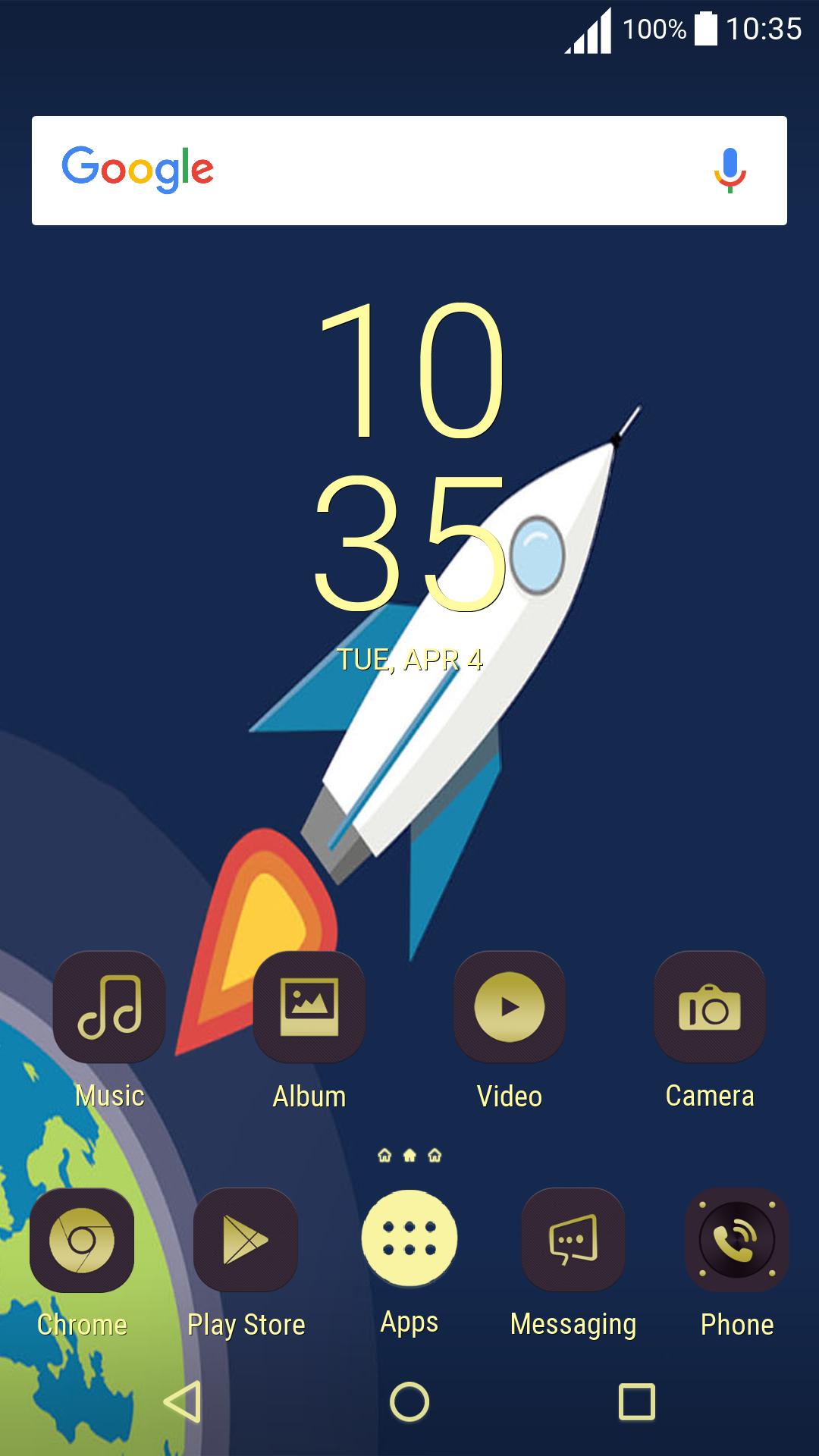Go back using the navigation bar
Image resolution: width=819 pixels, height=1456 pixels.
tap(182, 1401)
